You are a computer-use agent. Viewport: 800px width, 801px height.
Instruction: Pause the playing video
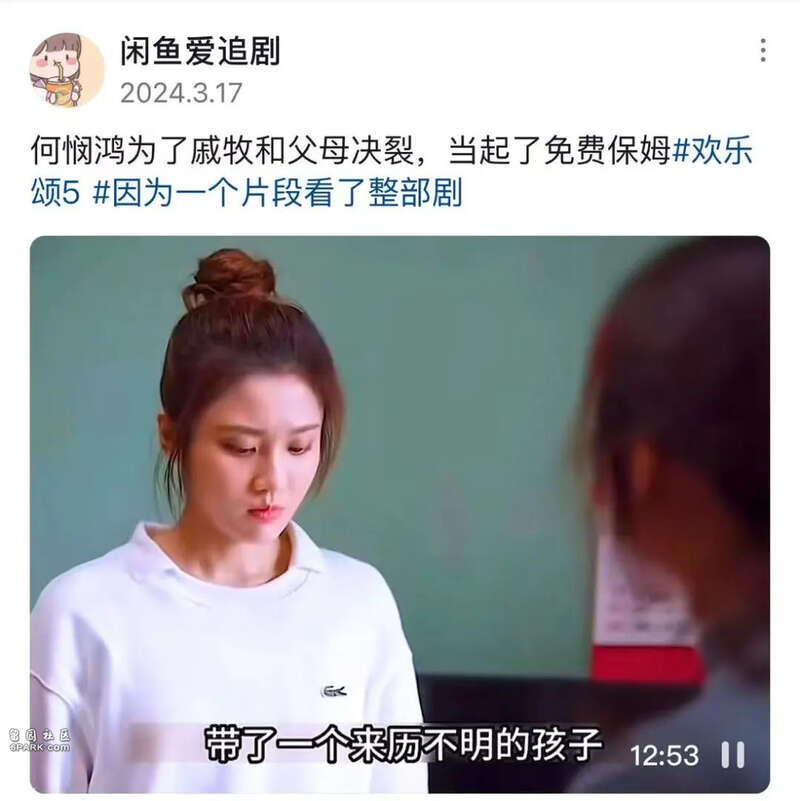[733, 755]
